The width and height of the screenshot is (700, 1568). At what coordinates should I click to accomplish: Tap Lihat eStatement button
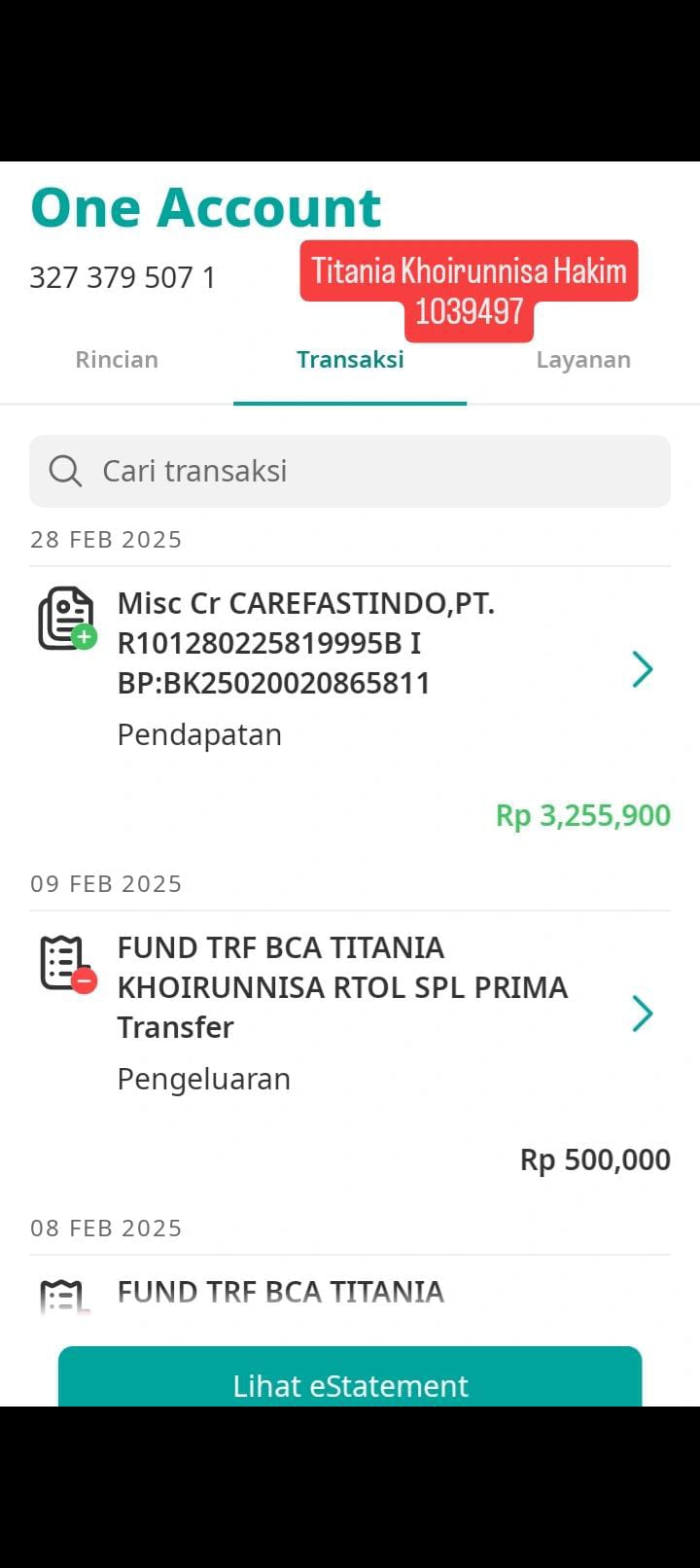(350, 1377)
